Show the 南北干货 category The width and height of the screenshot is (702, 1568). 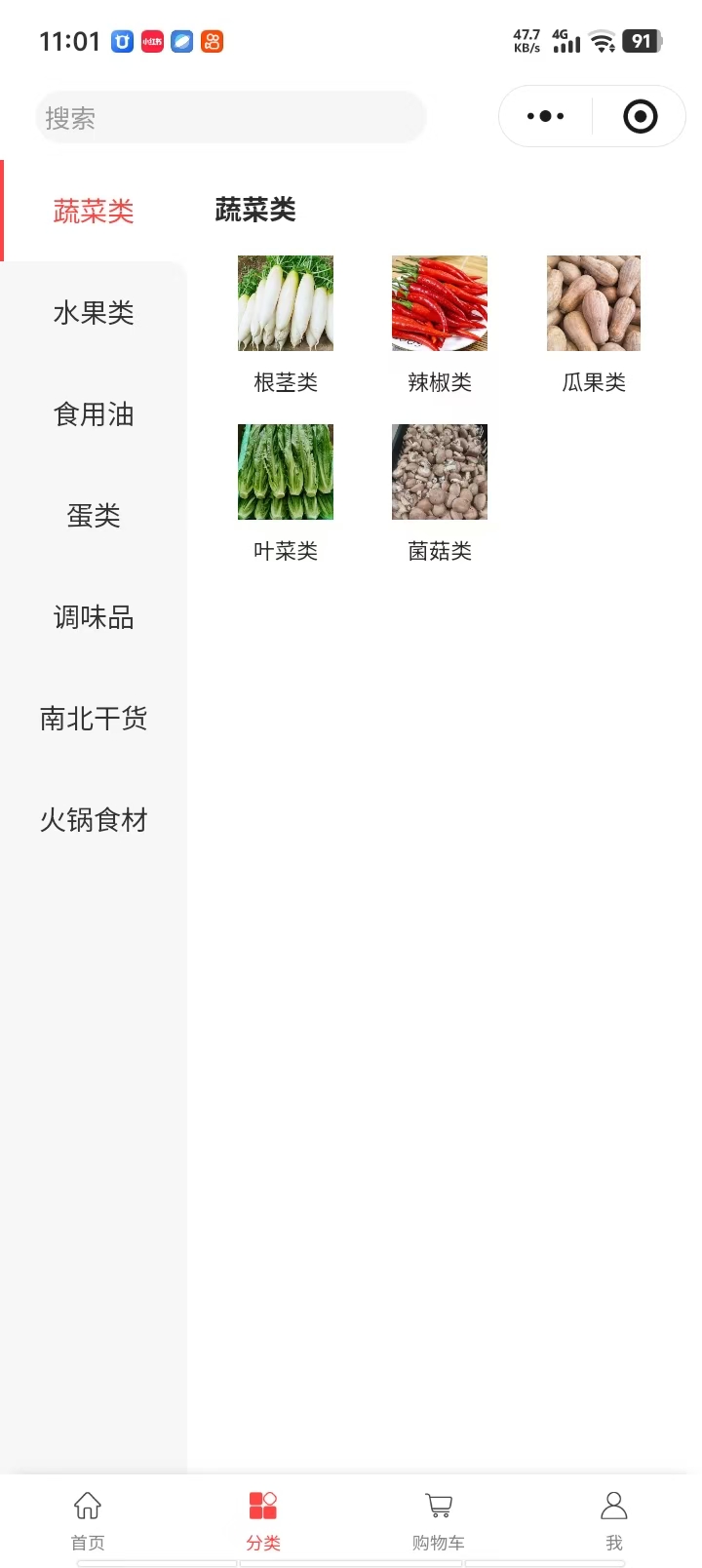tap(94, 719)
